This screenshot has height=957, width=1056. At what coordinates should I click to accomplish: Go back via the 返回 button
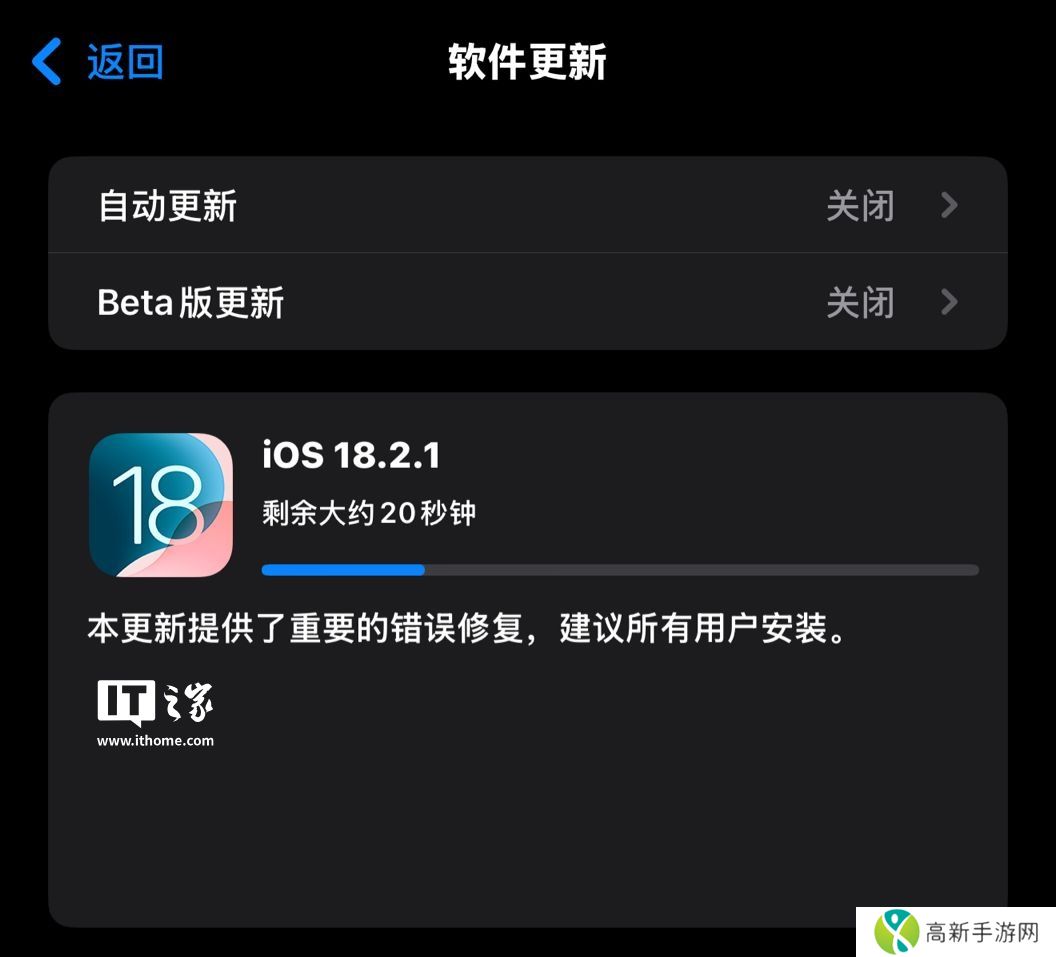tap(98, 62)
